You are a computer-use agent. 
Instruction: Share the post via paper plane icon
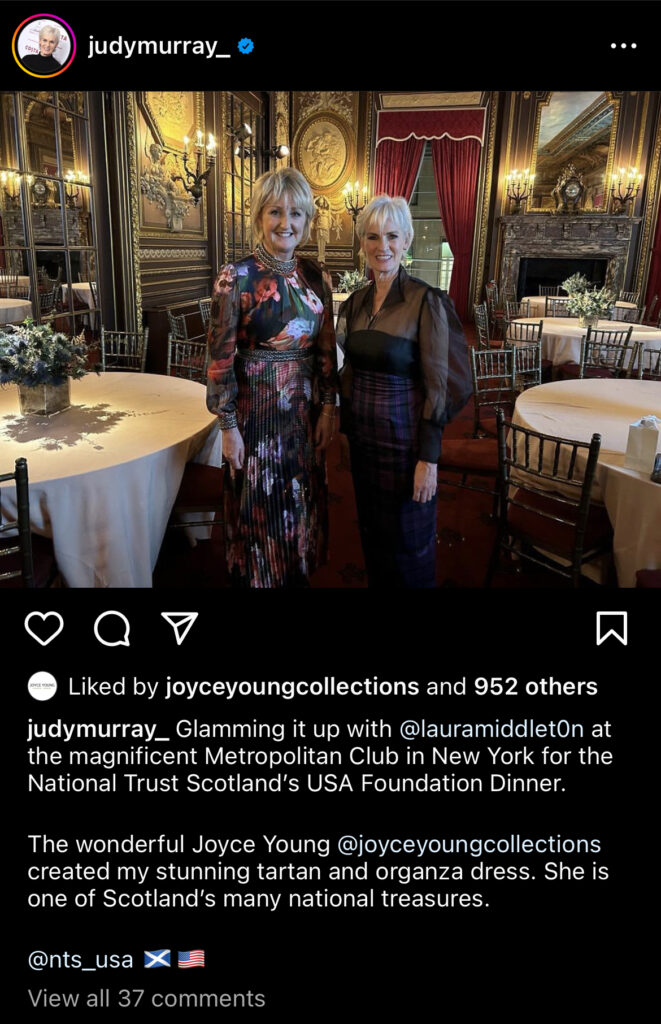tap(179, 628)
